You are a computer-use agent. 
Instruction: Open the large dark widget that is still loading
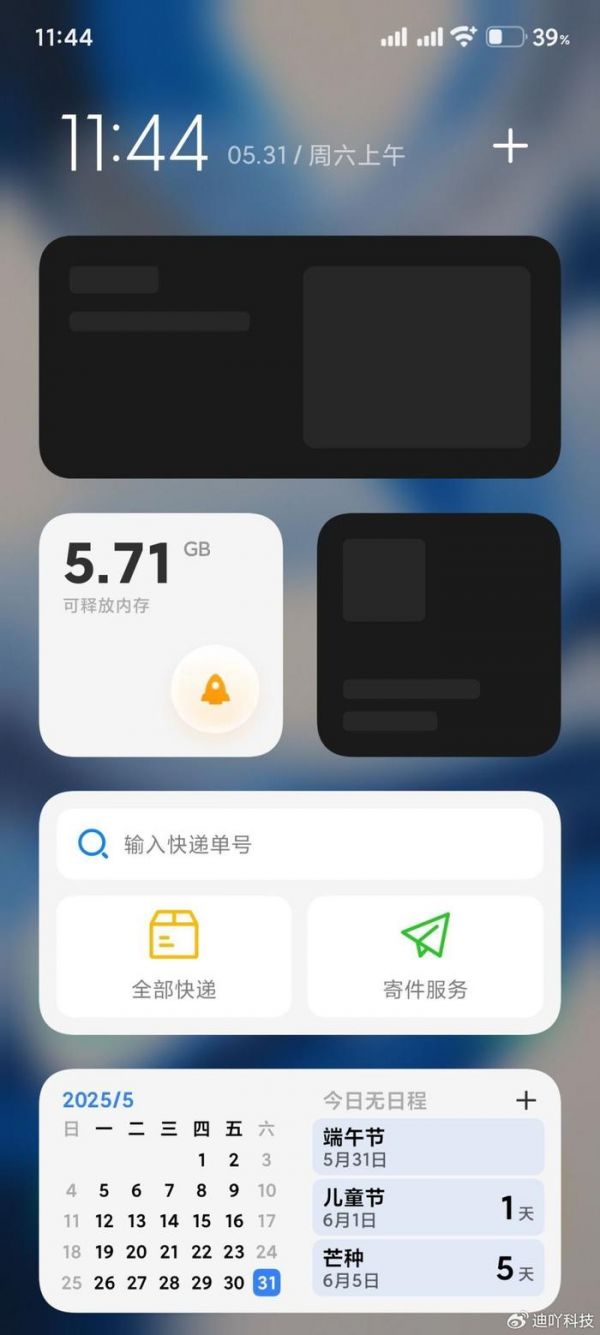(299, 356)
